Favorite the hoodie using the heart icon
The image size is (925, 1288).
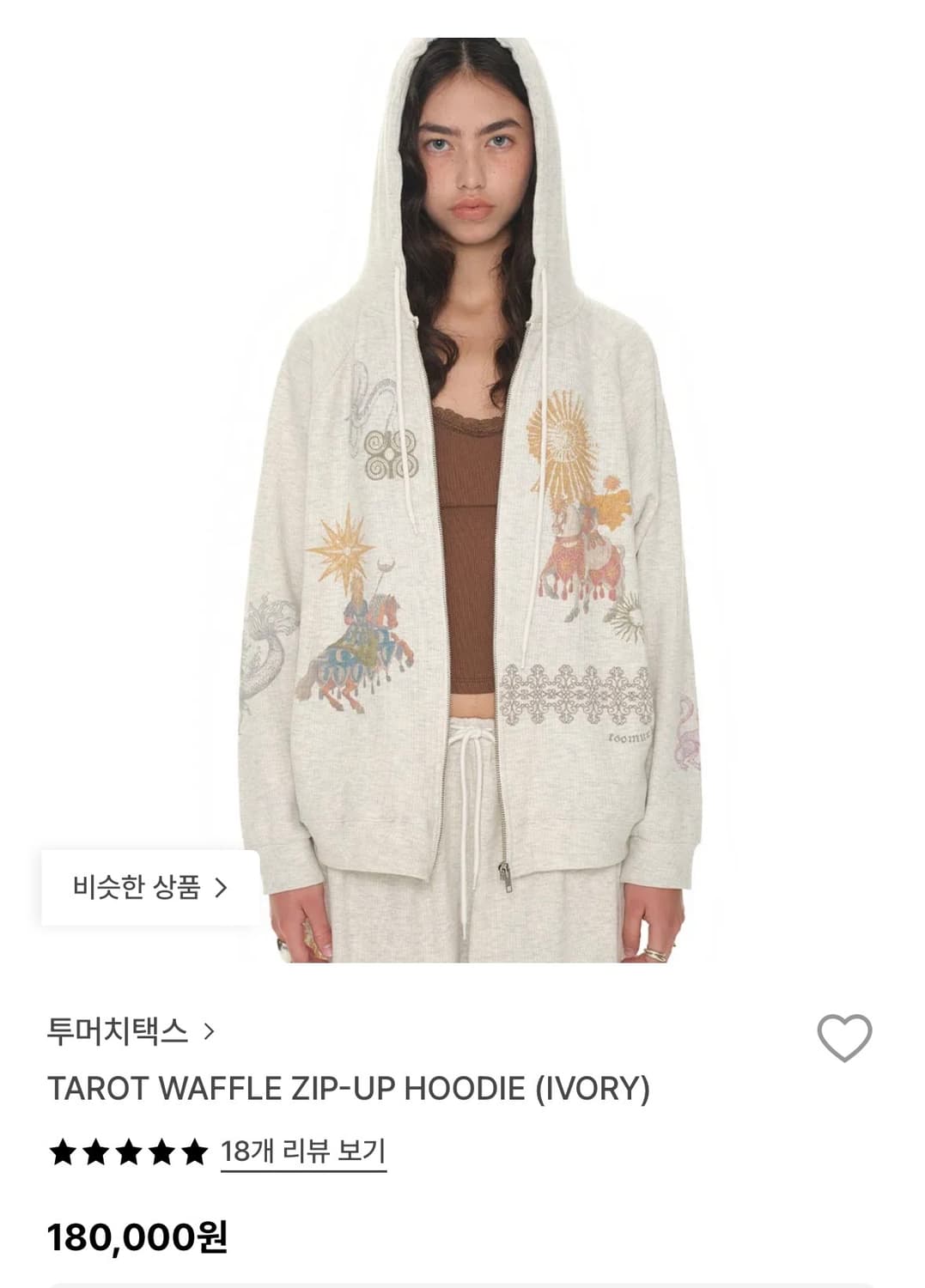845,1036
